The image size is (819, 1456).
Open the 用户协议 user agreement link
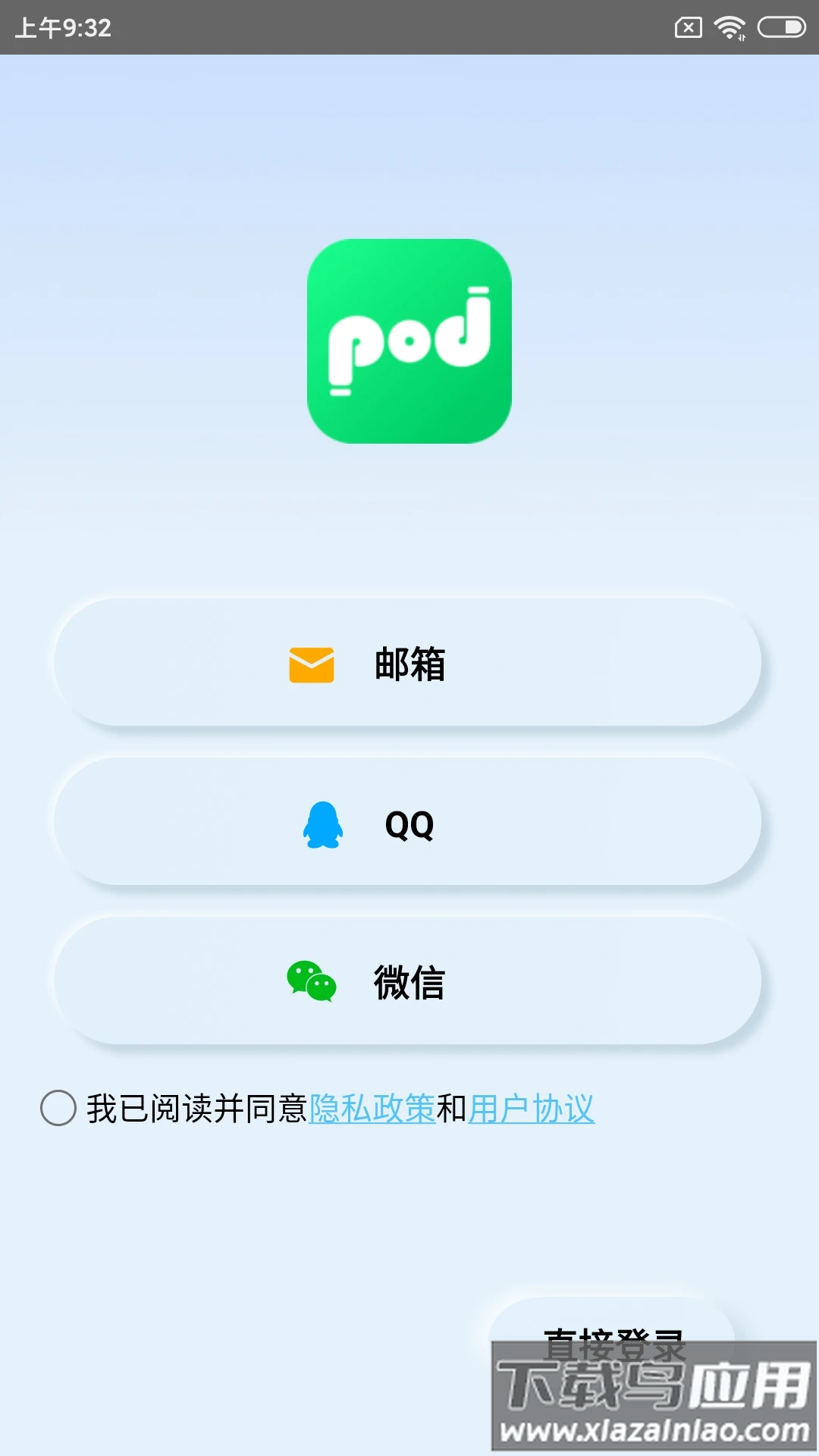click(x=531, y=1109)
